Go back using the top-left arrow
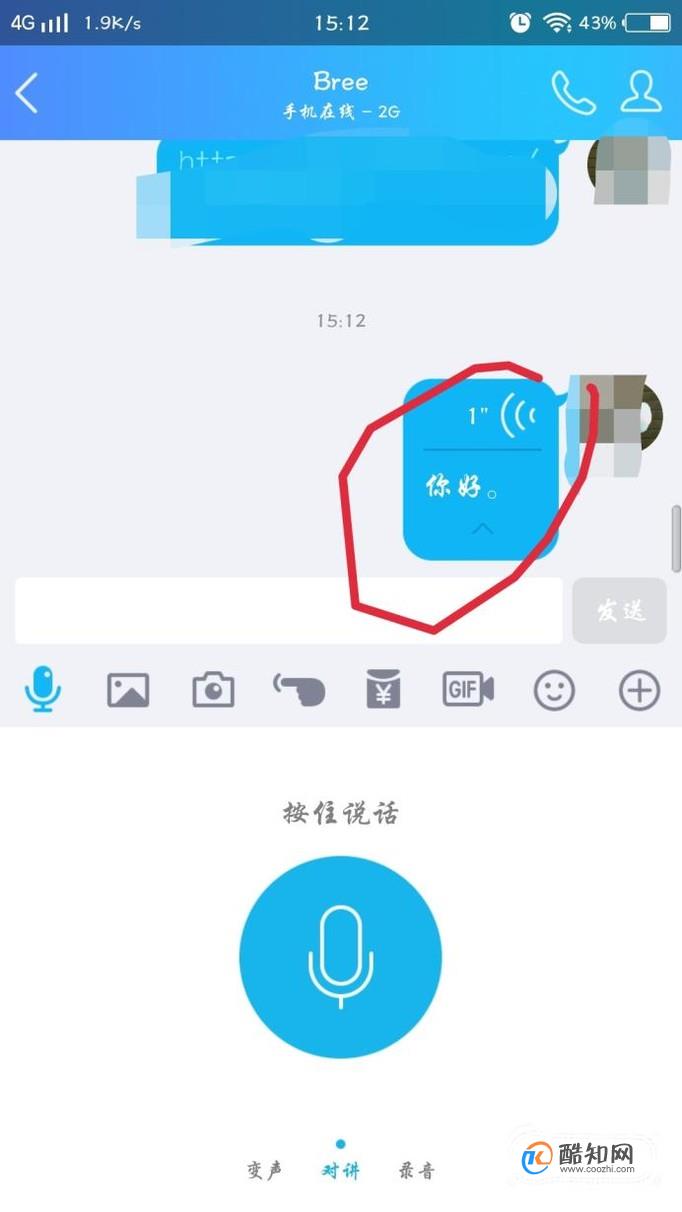The height and width of the screenshot is (1212, 682). point(27,93)
